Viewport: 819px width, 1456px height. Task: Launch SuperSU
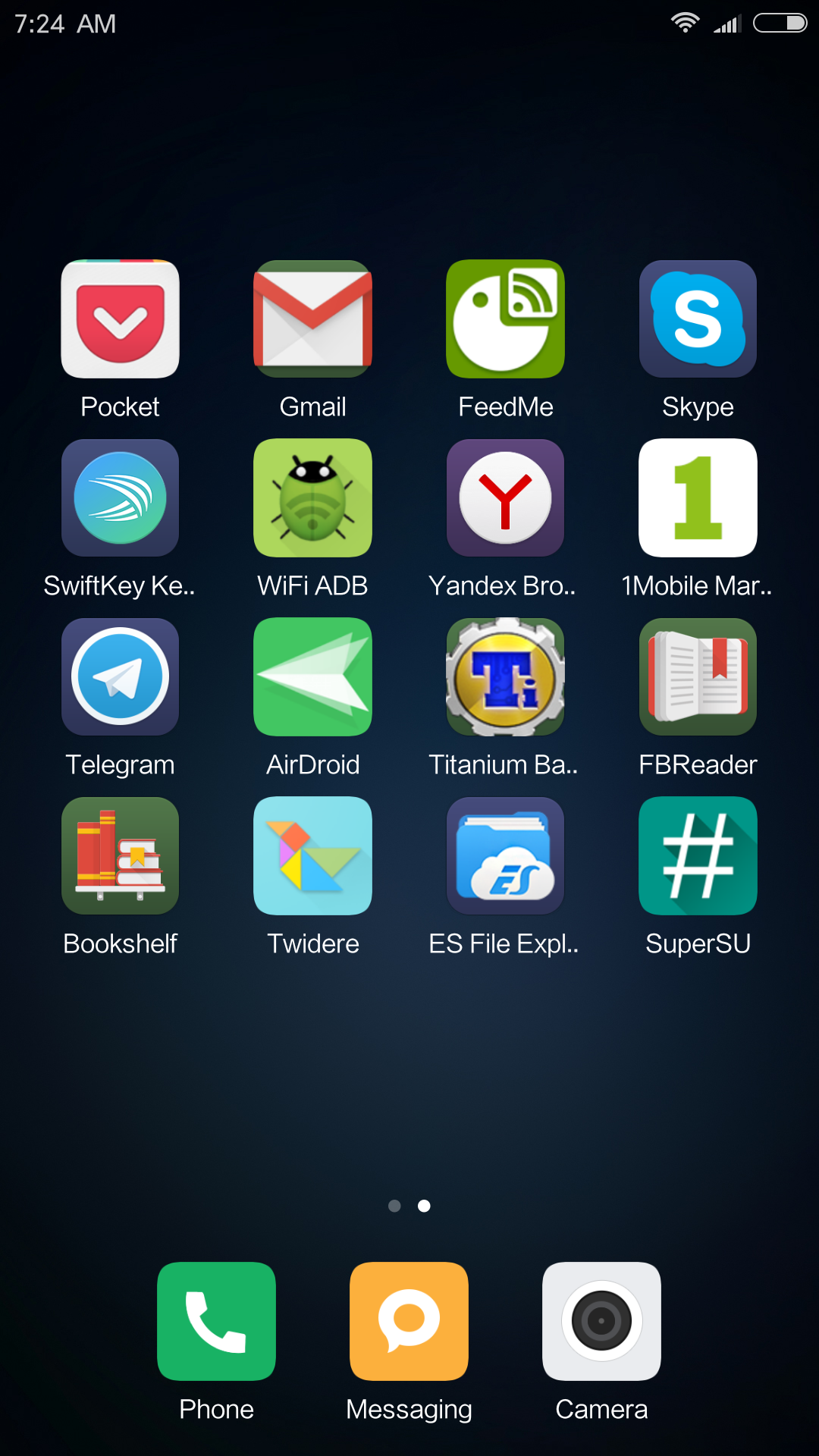[x=698, y=856]
